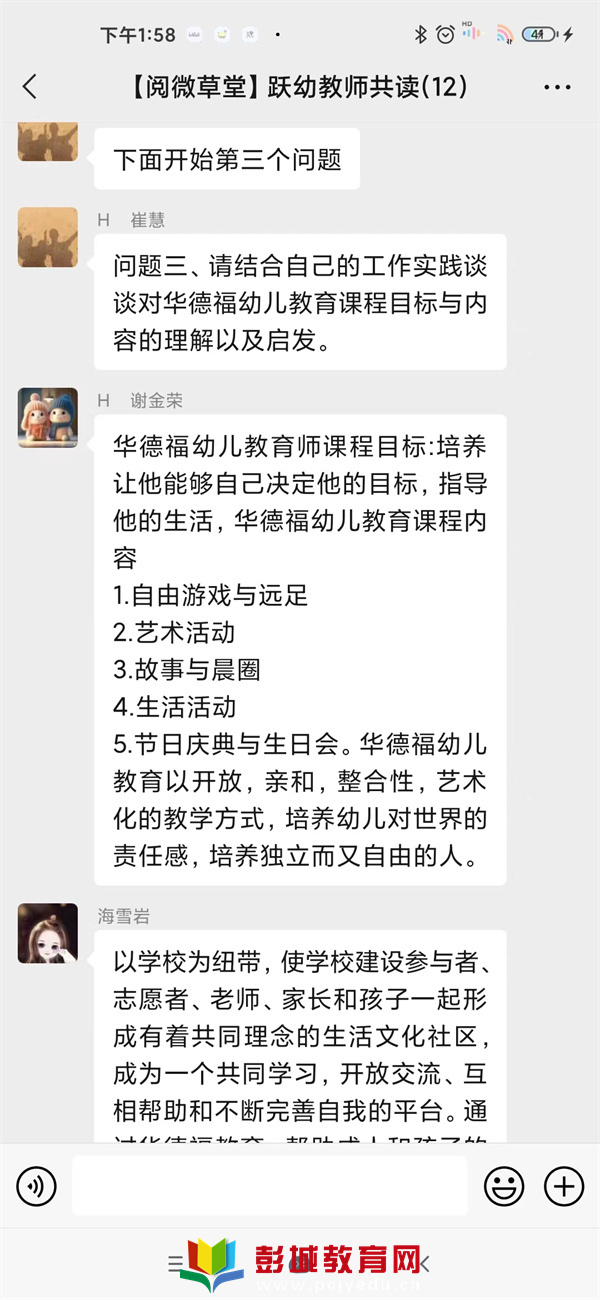Open the plus attachments panel

pos(564,1186)
